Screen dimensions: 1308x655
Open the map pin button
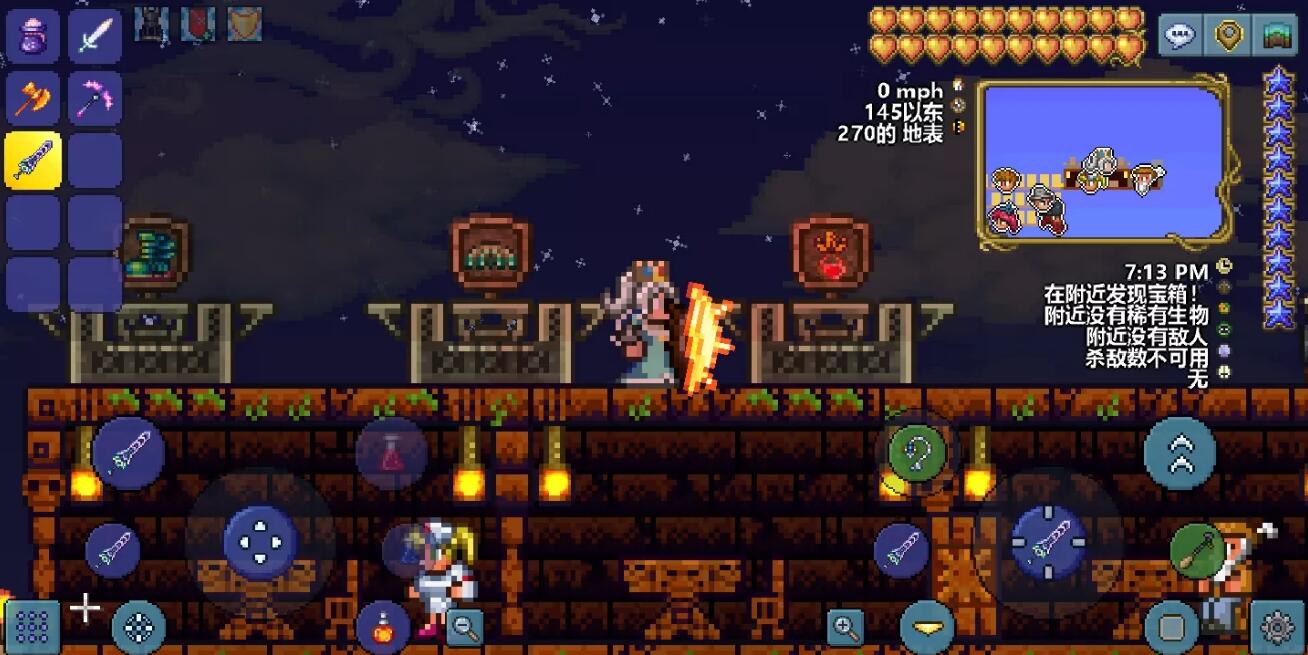[x=1228, y=36]
